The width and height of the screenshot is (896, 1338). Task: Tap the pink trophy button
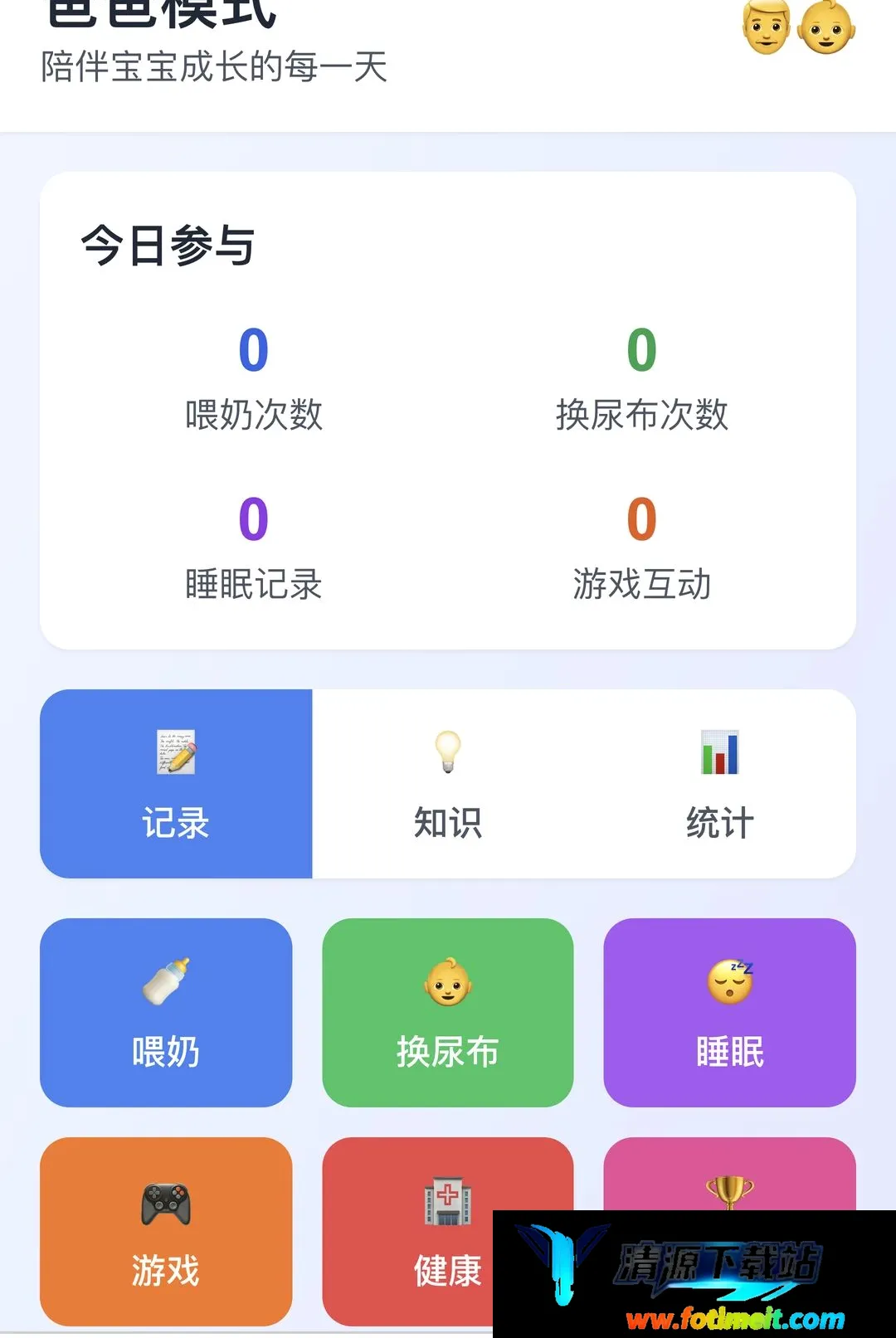pyautogui.click(x=730, y=1175)
